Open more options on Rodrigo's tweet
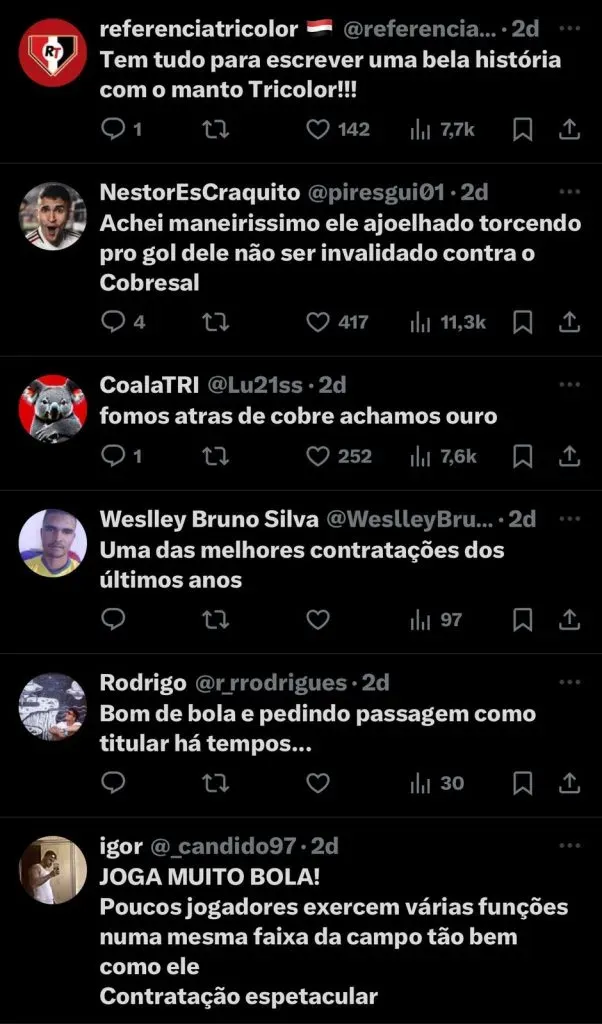602x1024 pixels. tap(569, 682)
